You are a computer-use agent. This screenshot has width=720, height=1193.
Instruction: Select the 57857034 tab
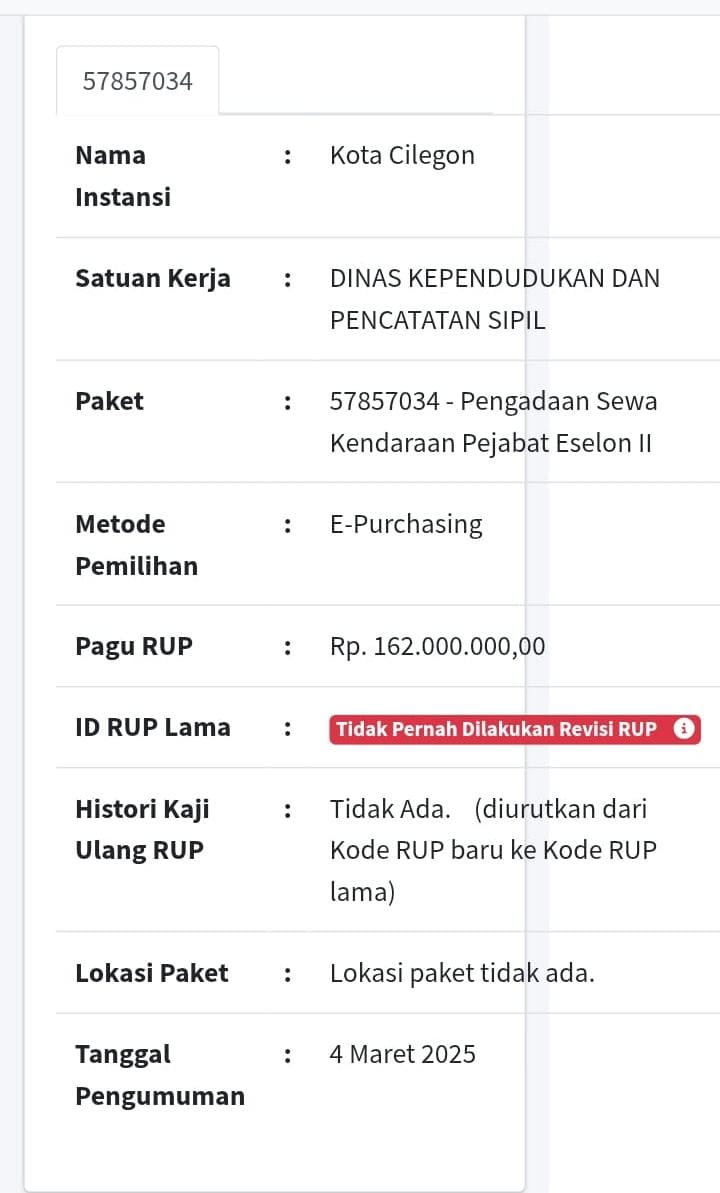[138, 81]
